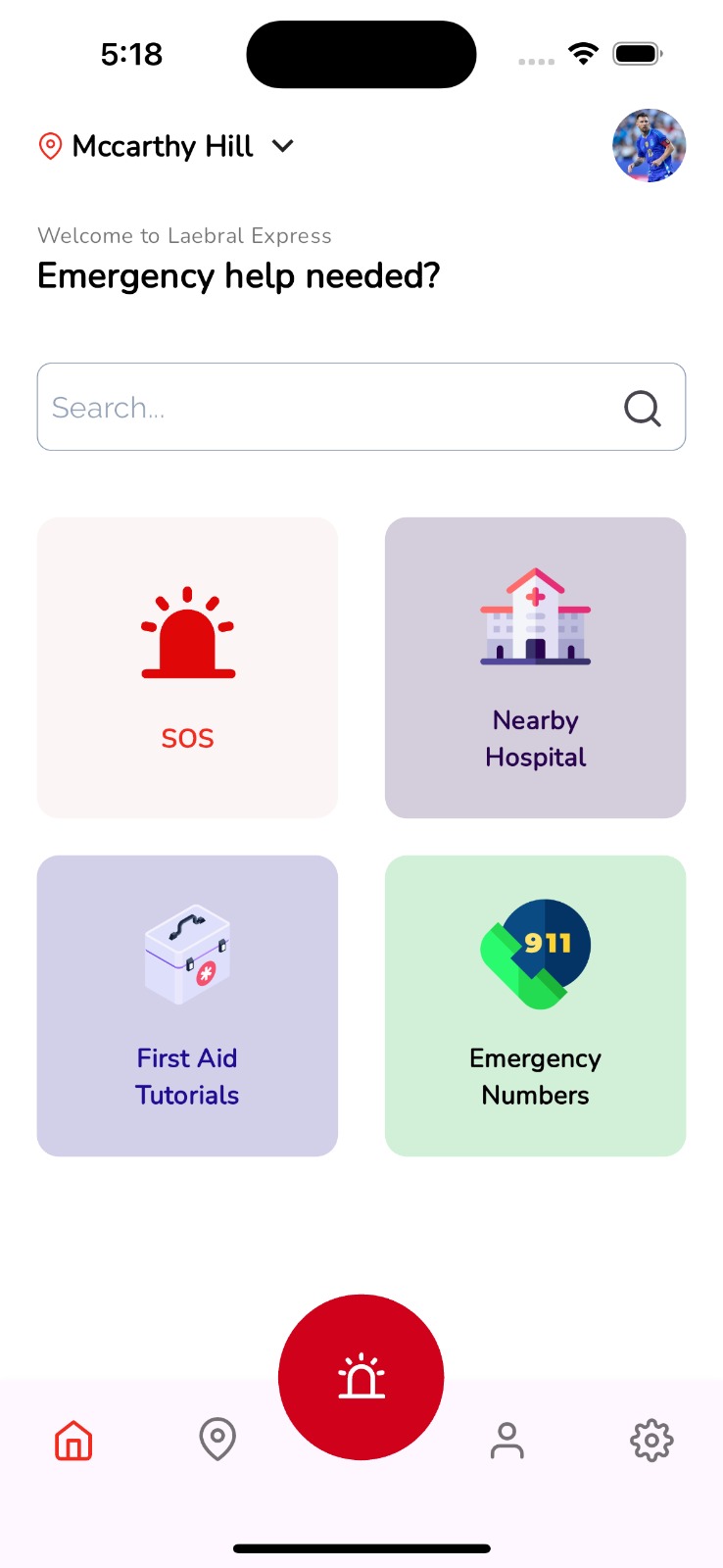Screen dimensions: 723x1568
Task: Open the Mccarthy Hill location dropdown
Action: coord(167,147)
